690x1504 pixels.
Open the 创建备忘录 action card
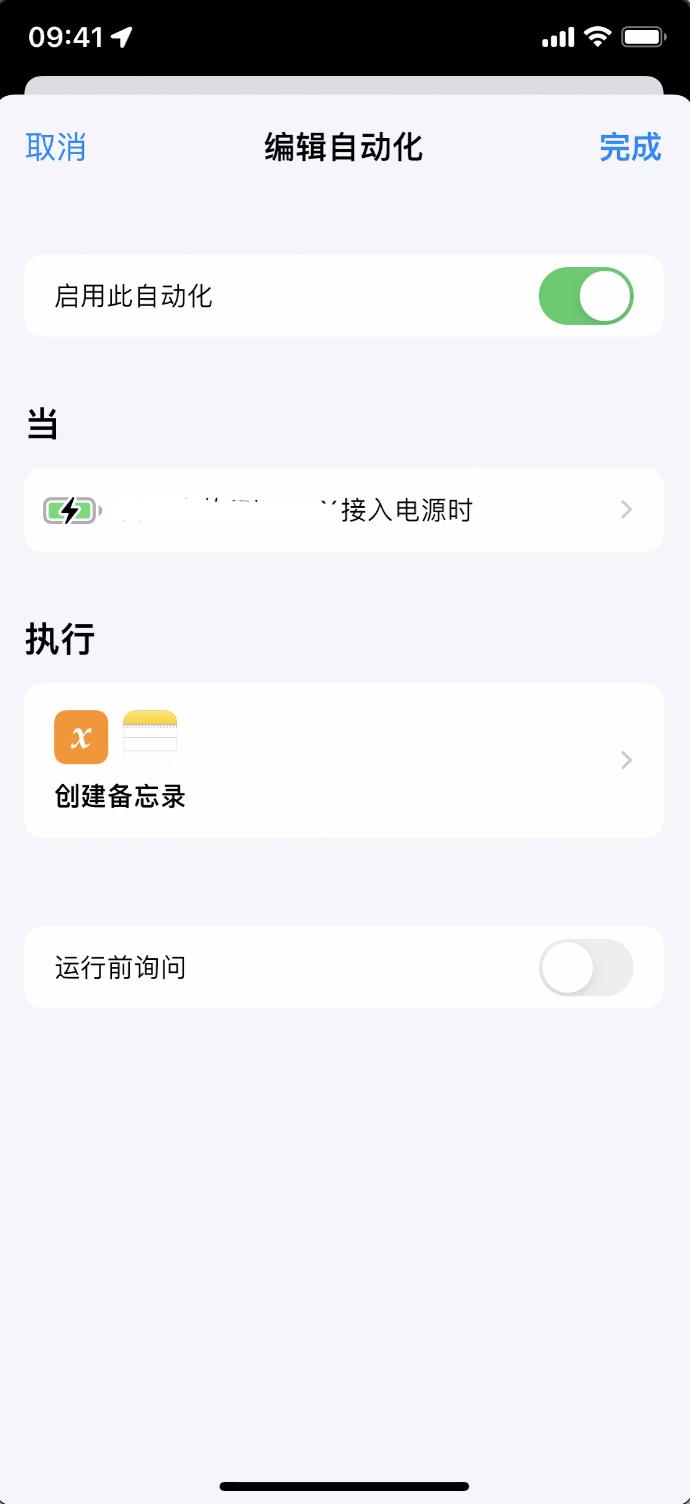tap(344, 760)
